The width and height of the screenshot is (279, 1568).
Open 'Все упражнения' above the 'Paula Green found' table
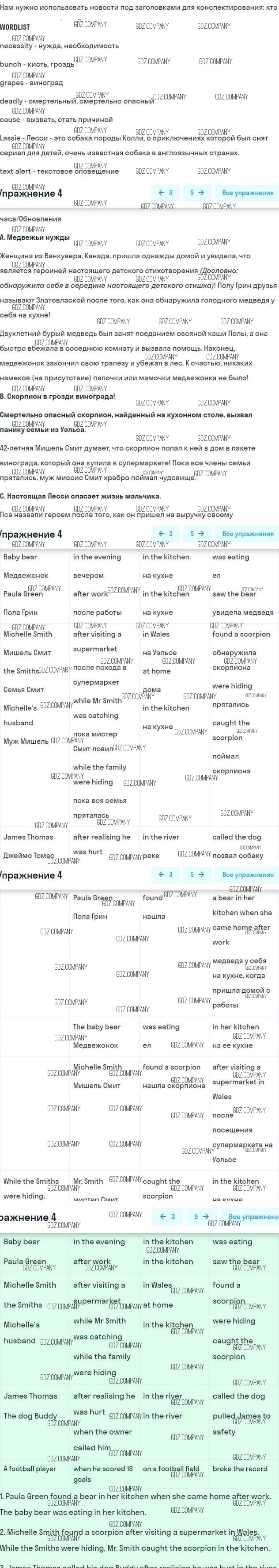(247, 874)
